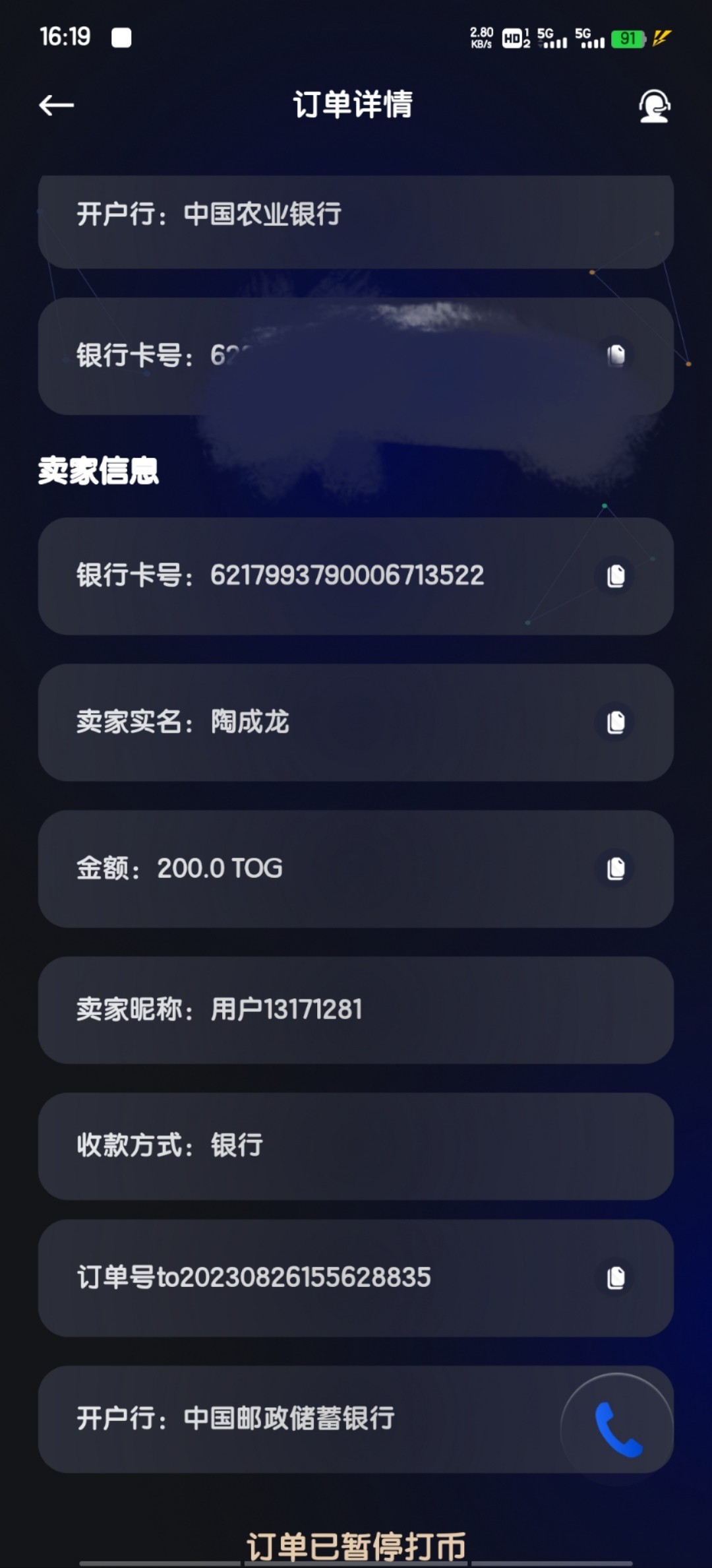The height and width of the screenshot is (1568, 712).
Task: Copy the amount 200.0 TOG
Action: [x=616, y=869]
